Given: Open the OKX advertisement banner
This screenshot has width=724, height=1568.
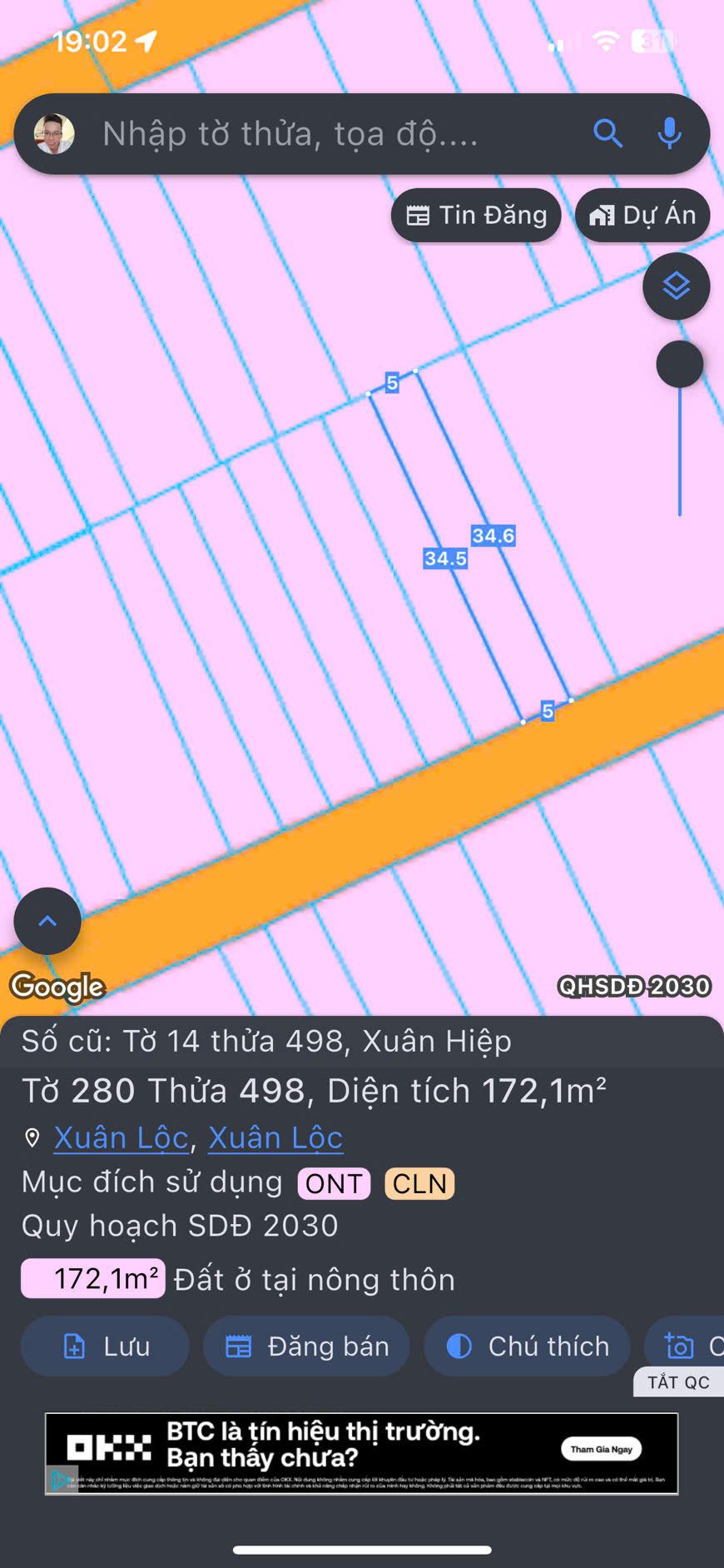Looking at the screenshot, I should 361,1454.
